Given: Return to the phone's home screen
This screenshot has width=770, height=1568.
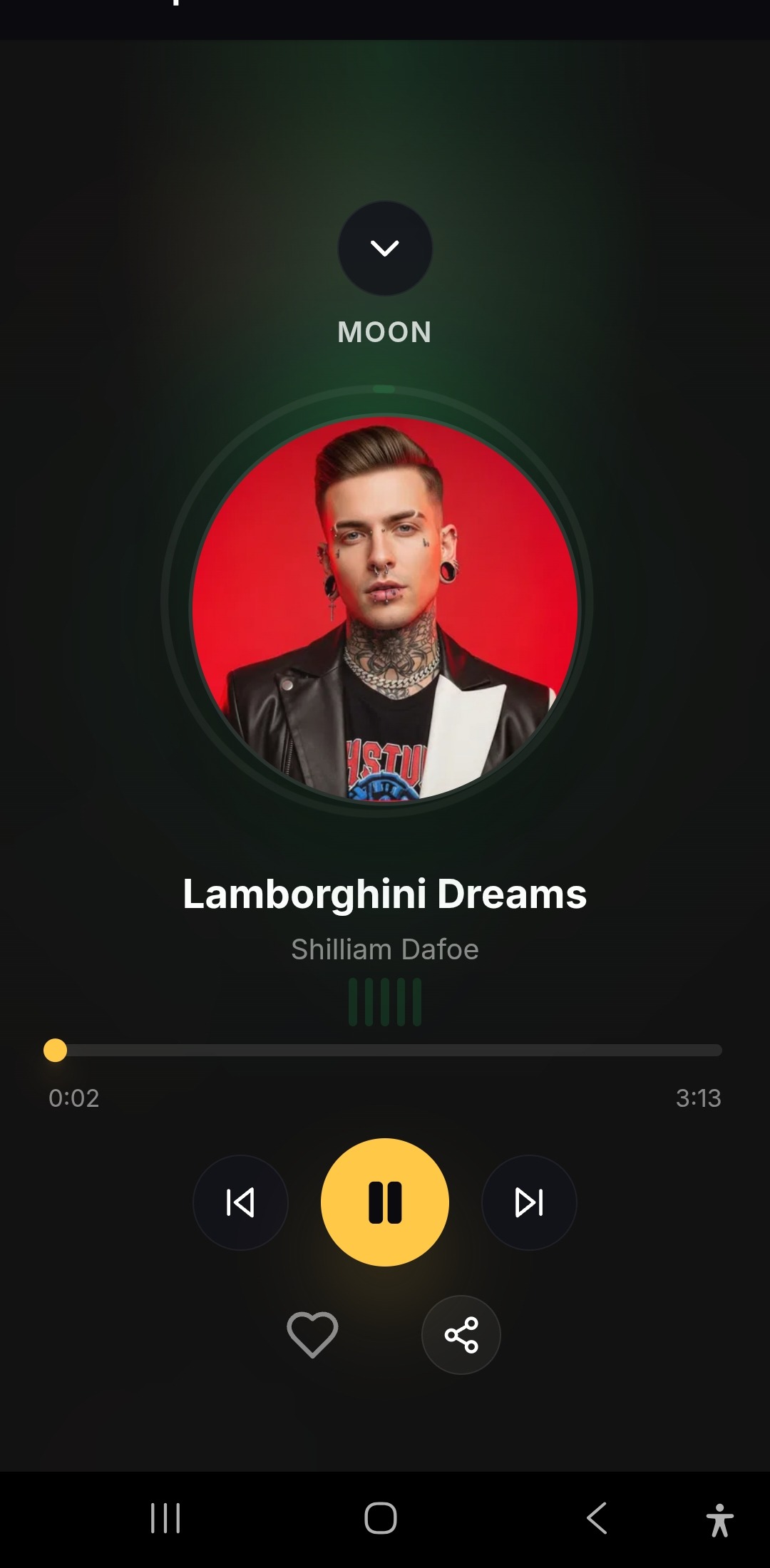Looking at the screenshot, I should (x=381, y=1517).
